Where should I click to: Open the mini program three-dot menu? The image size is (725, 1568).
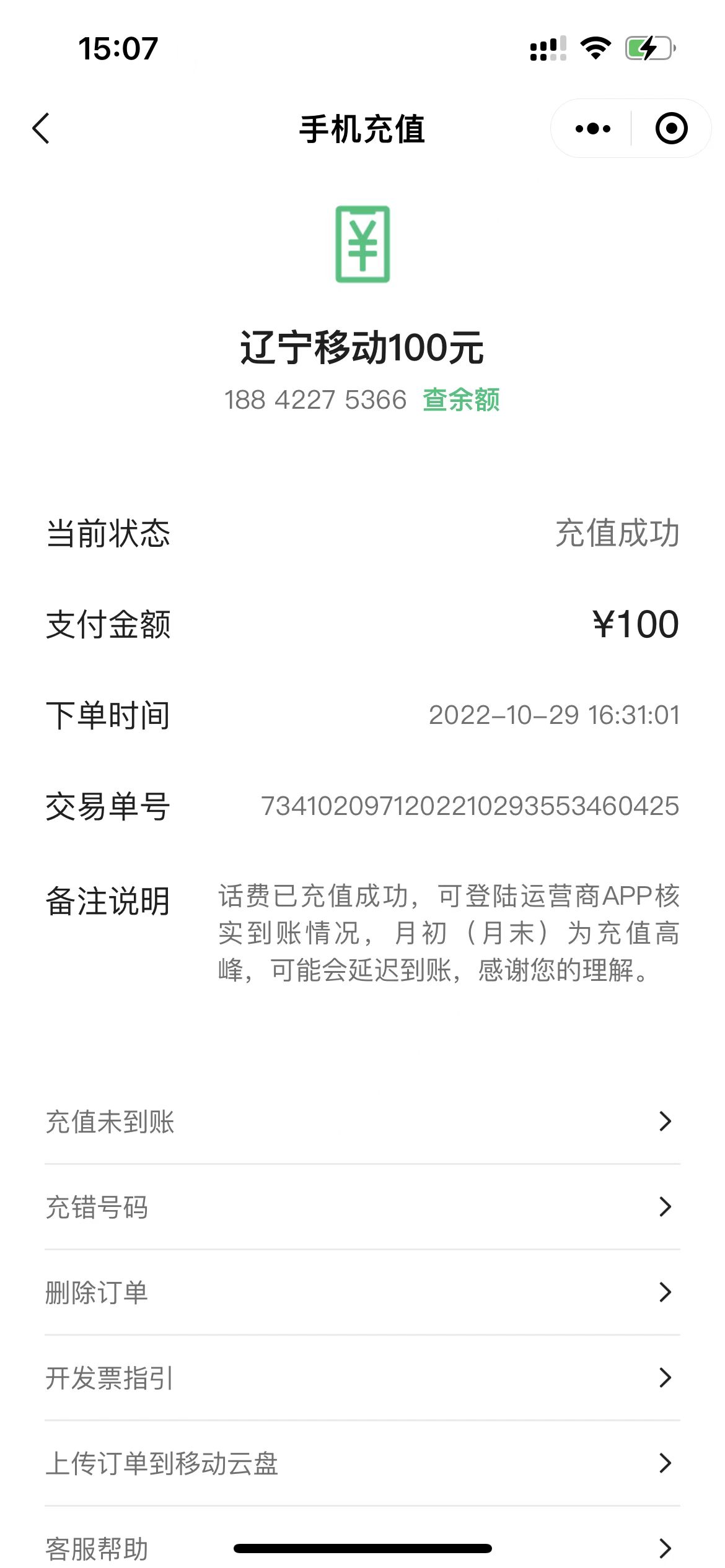tap(592, 129)
